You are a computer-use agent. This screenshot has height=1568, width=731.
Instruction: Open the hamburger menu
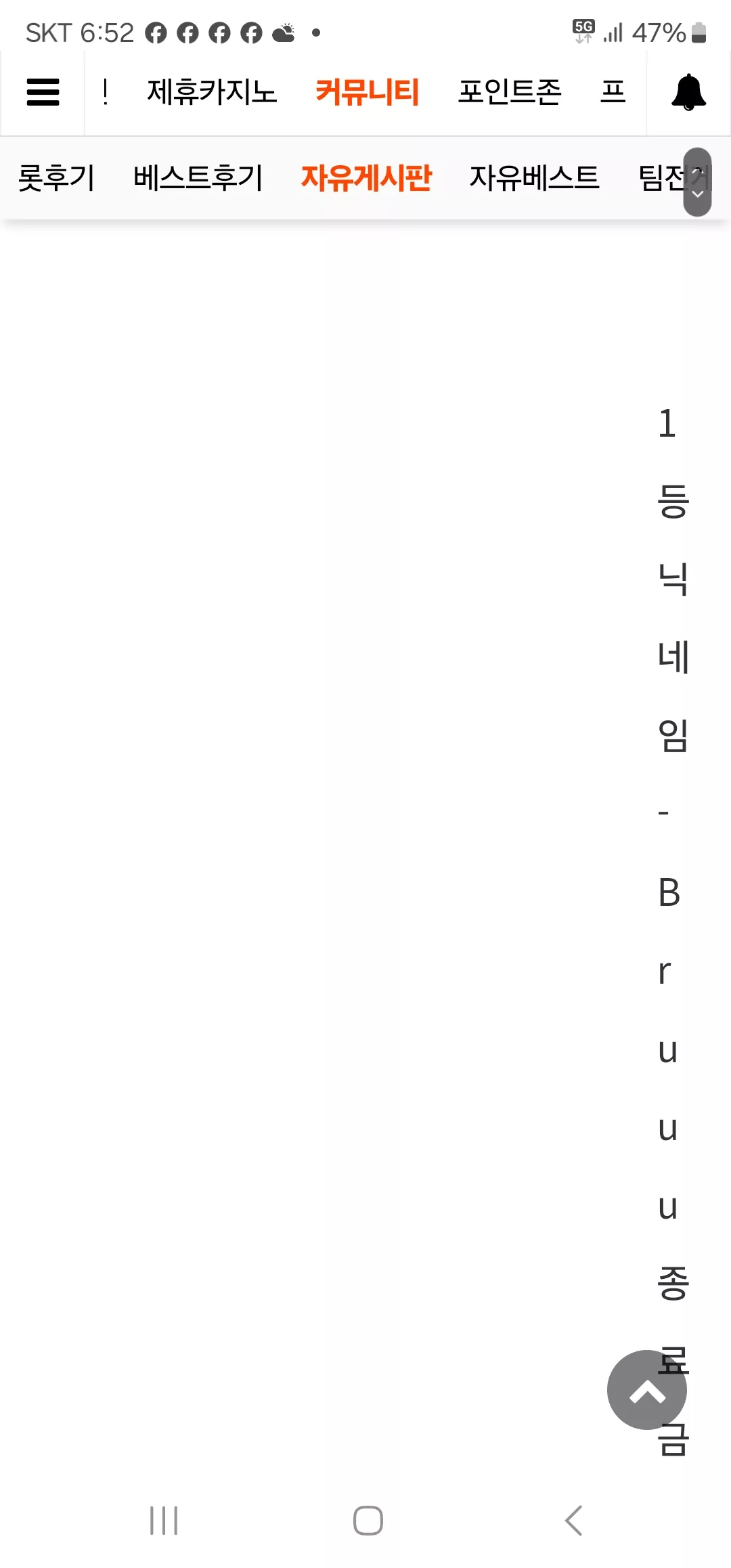pos(43,92)
